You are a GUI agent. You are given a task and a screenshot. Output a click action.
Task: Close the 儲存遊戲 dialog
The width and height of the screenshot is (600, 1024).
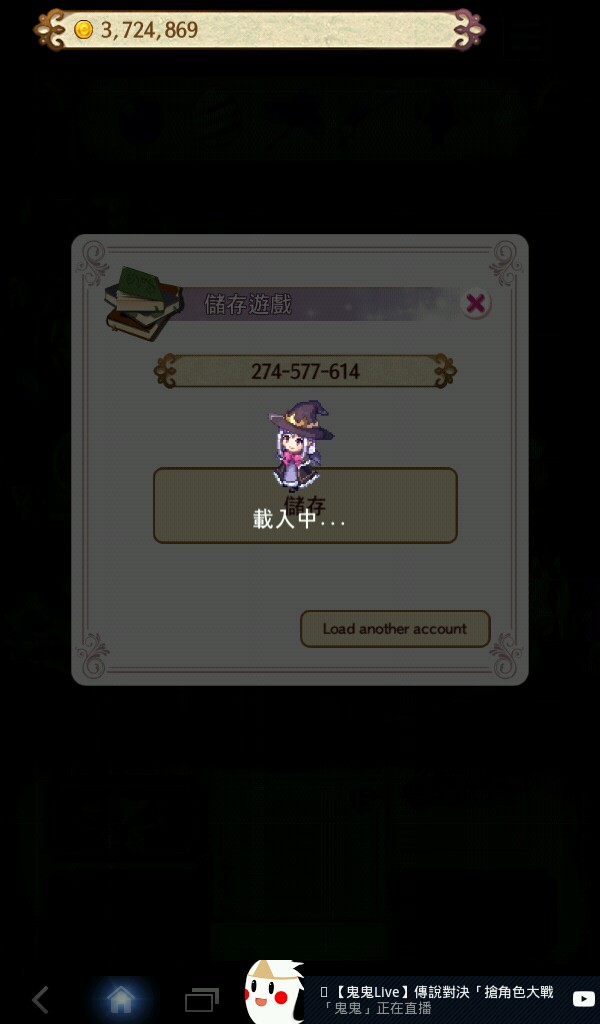tap(476, 304)
